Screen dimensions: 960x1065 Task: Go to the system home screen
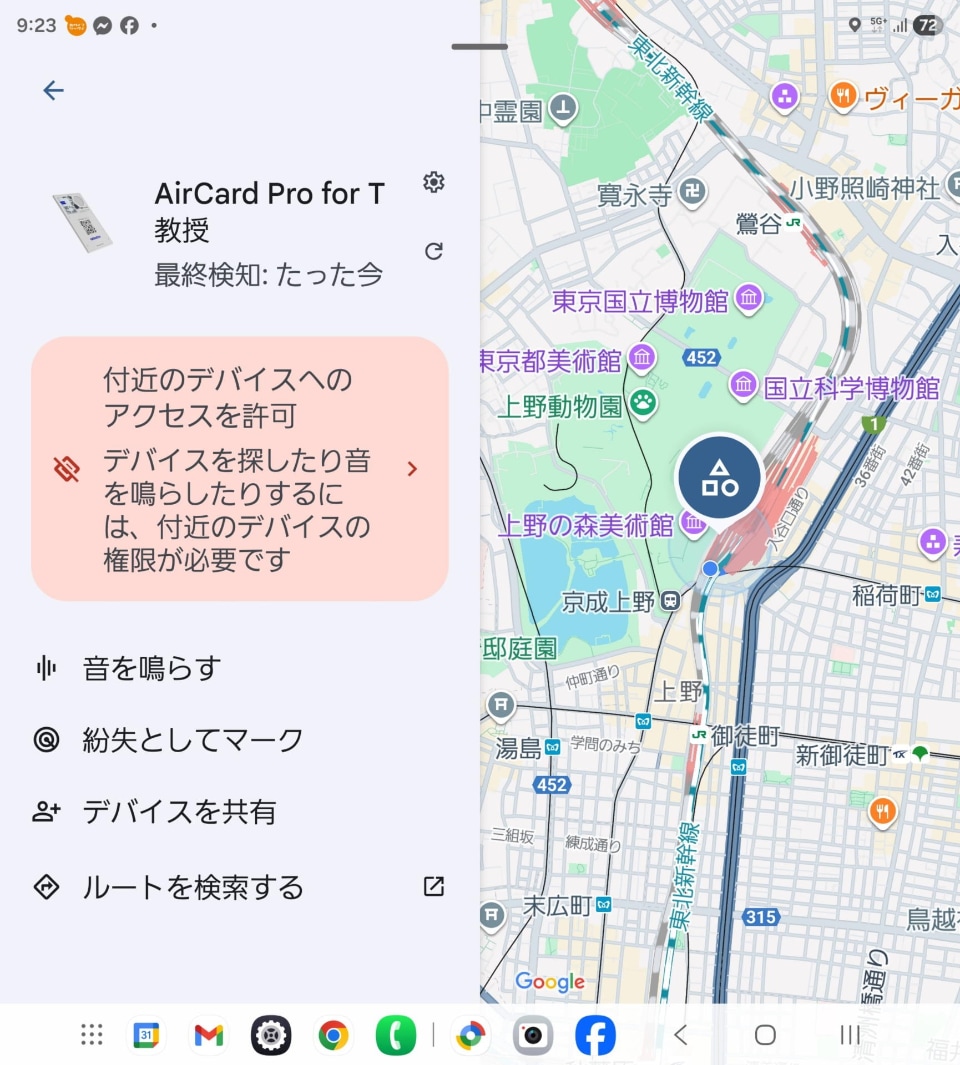coord(765,1036)
